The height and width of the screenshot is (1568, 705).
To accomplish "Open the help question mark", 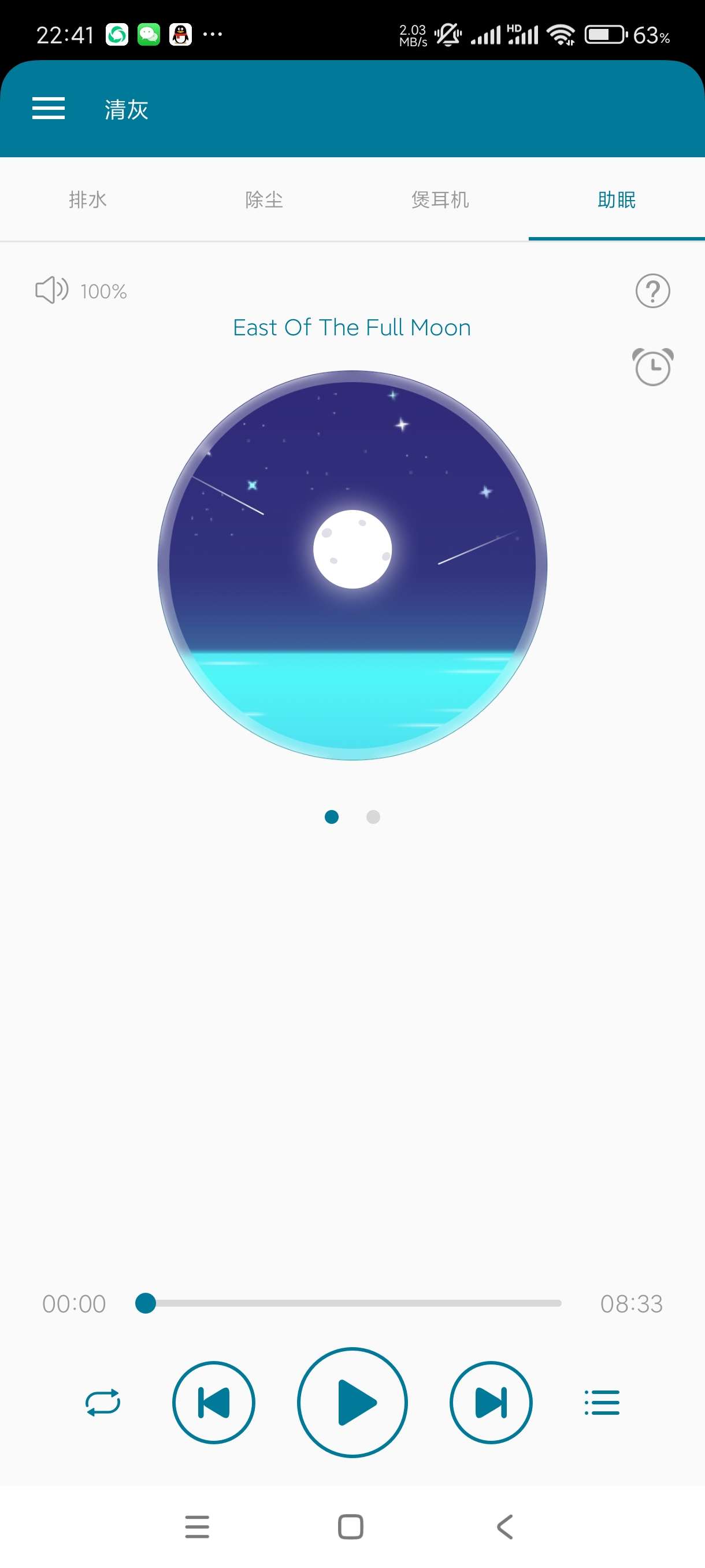I will 652,291.
